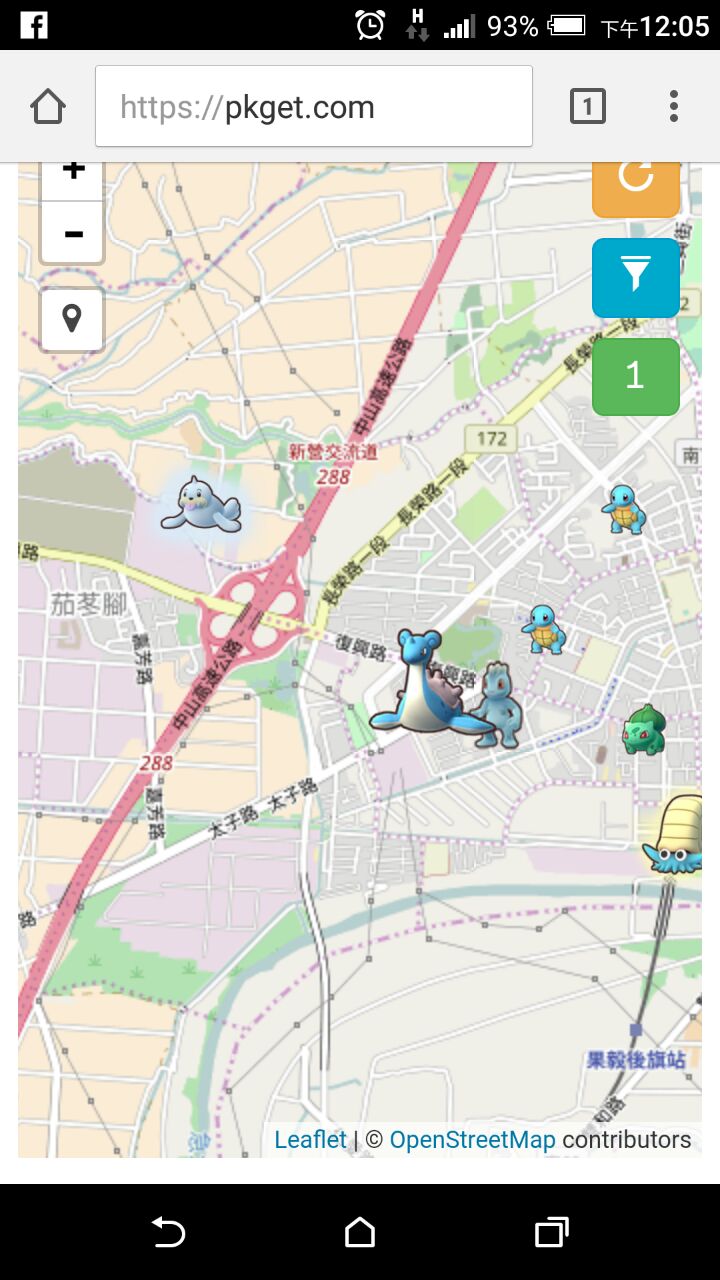Locate my position on the map
Viewport: 720px width, 1280px height.
point(72,320)
